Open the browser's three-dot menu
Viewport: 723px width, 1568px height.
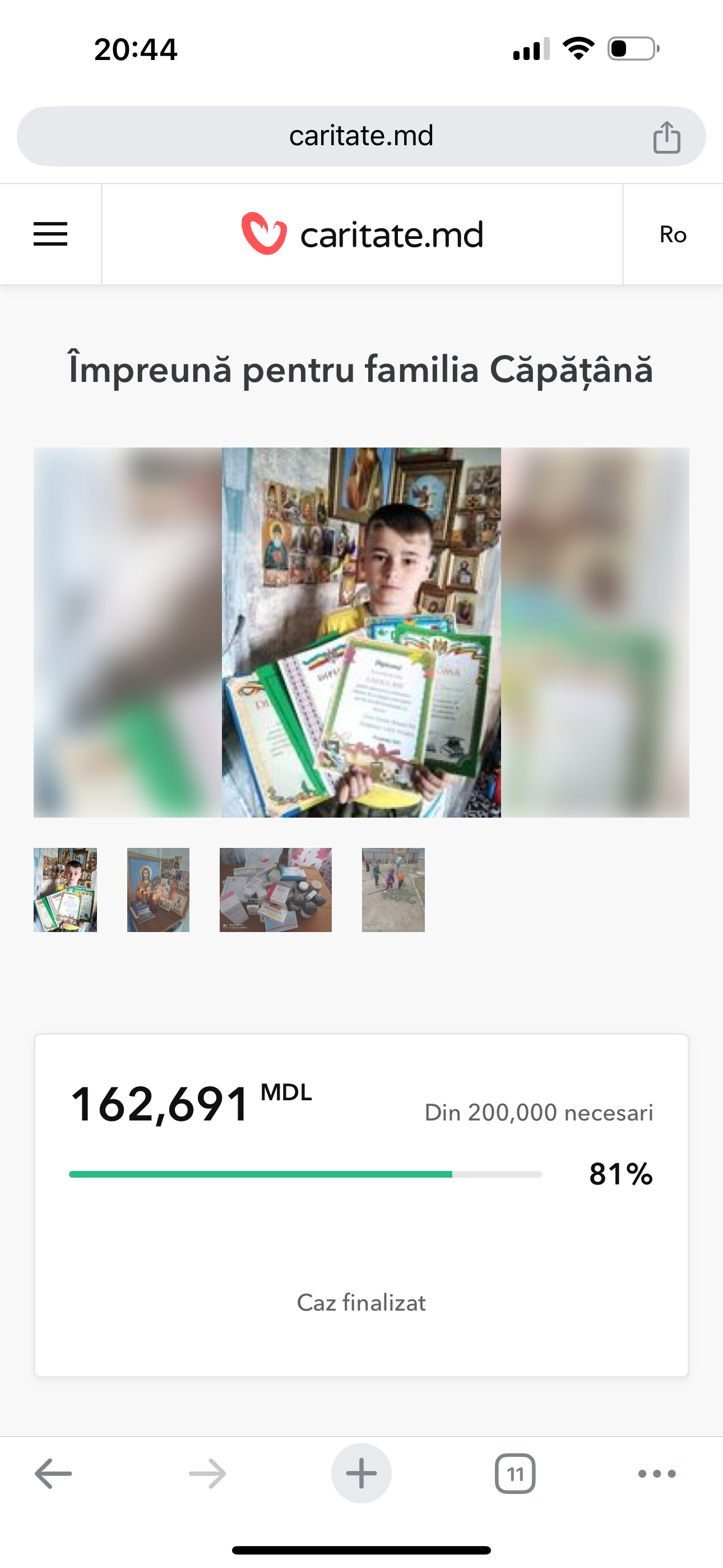(x=657, y=1474)
